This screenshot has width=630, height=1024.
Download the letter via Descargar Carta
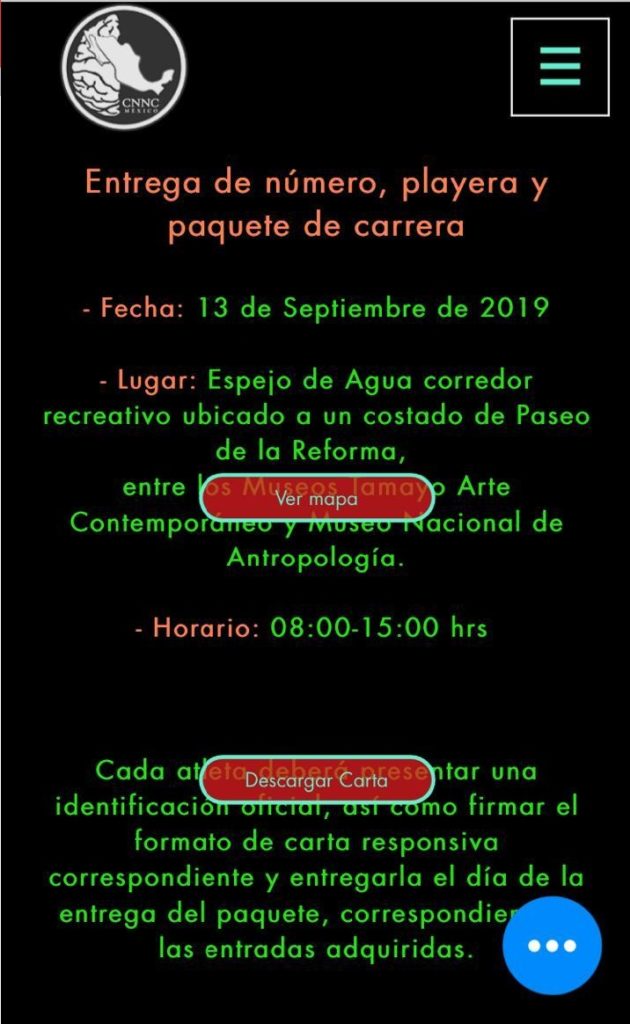tap(317, 780)
